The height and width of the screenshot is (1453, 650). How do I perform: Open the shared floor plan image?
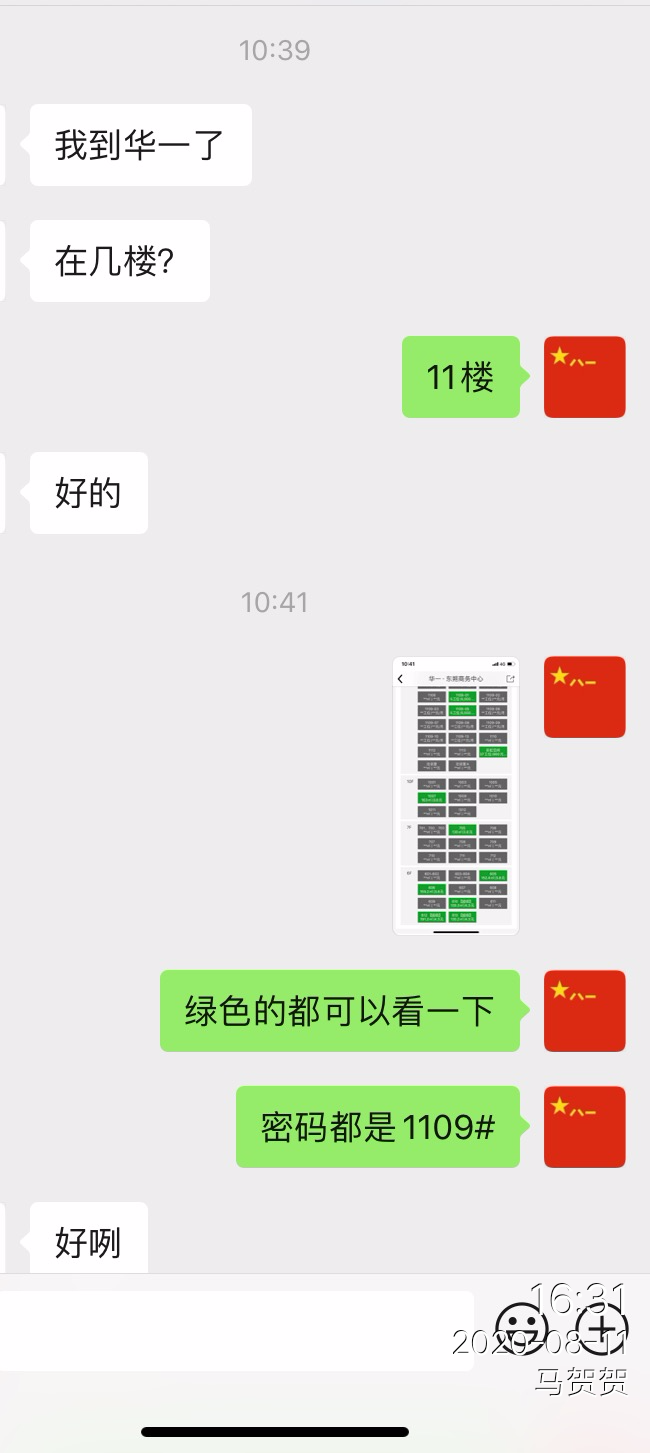tap(456, 796)
